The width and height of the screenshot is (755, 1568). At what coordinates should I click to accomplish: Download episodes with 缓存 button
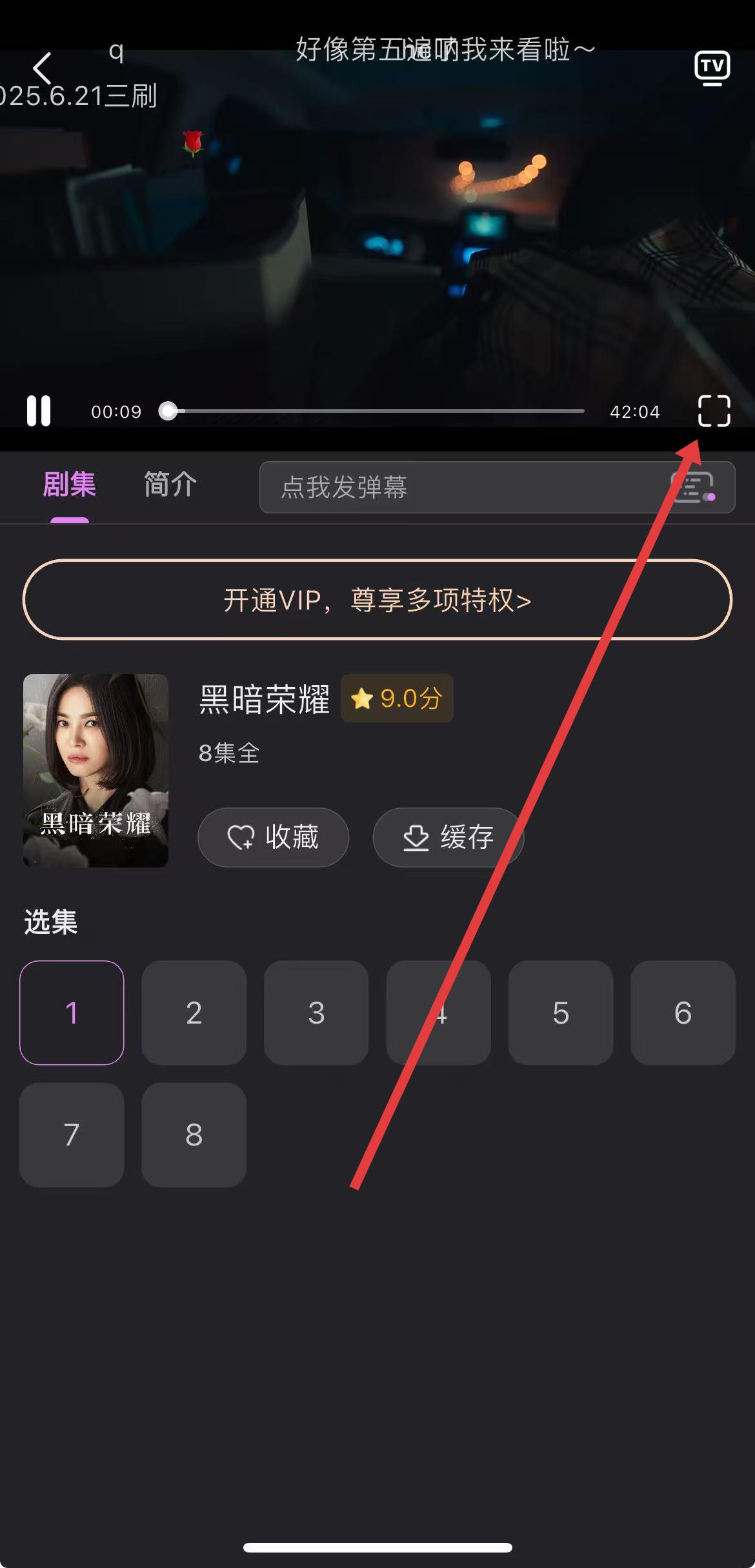448,837
